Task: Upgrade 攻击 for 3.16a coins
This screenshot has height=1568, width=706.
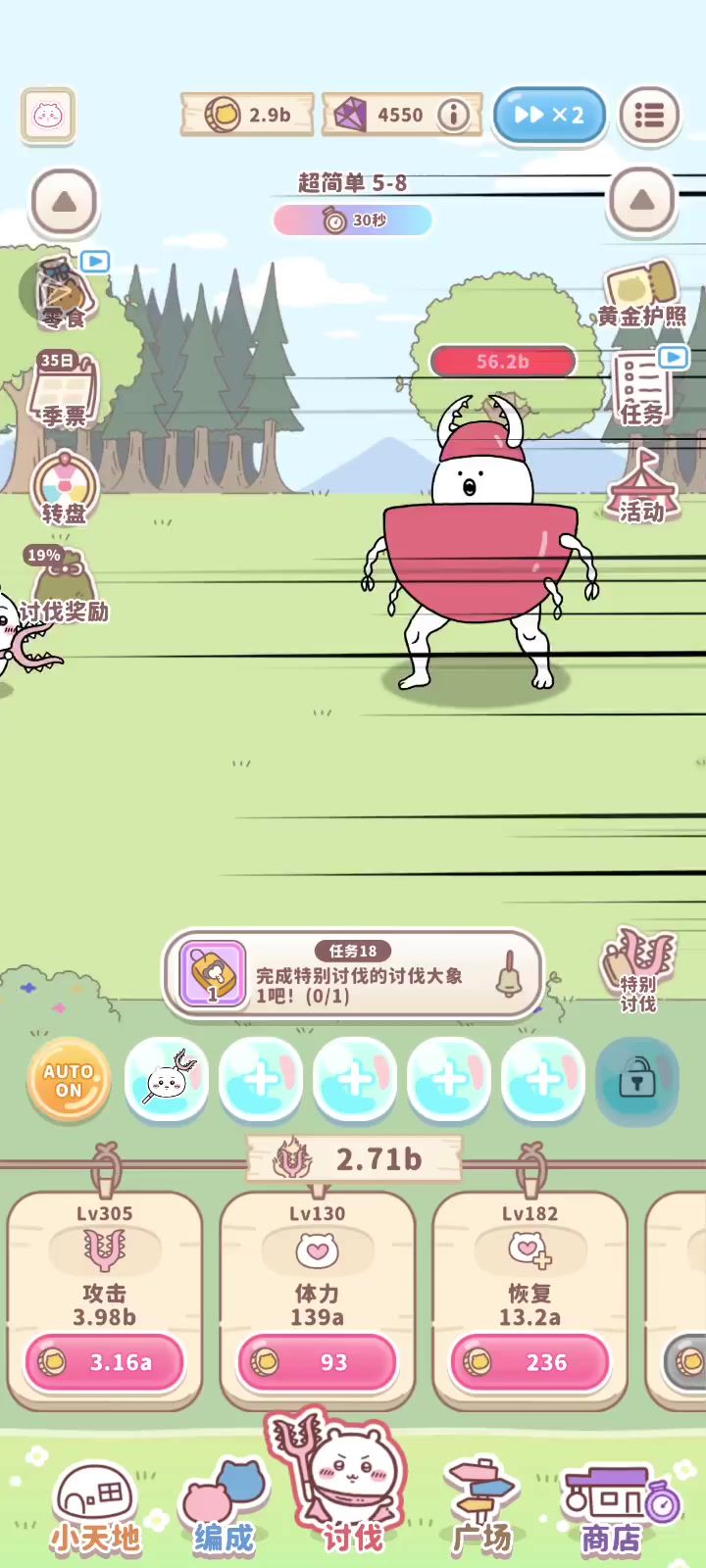Action: [x=105, y=1362]
